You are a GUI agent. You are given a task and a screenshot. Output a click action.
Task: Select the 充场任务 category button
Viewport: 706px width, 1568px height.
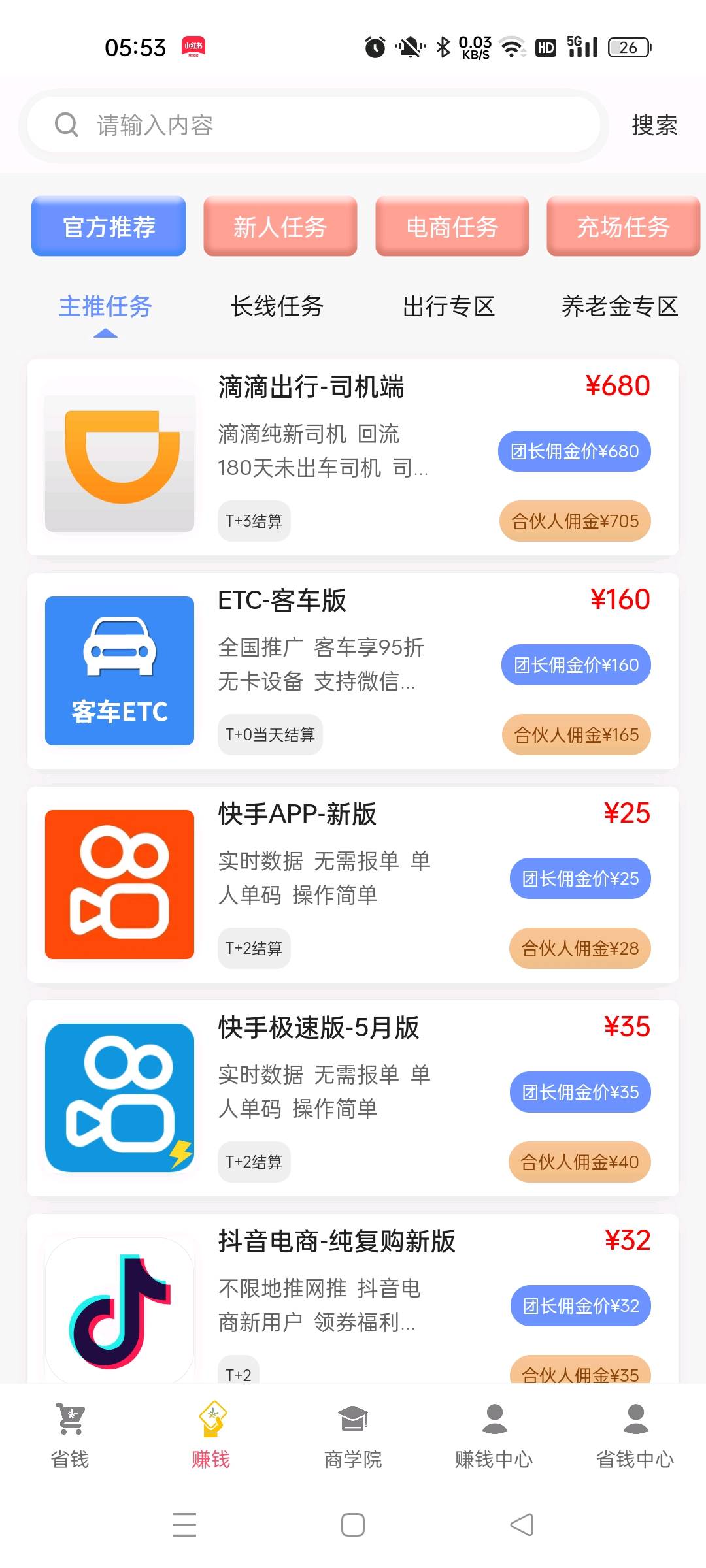pyautogui.click(x=623, y=227)
